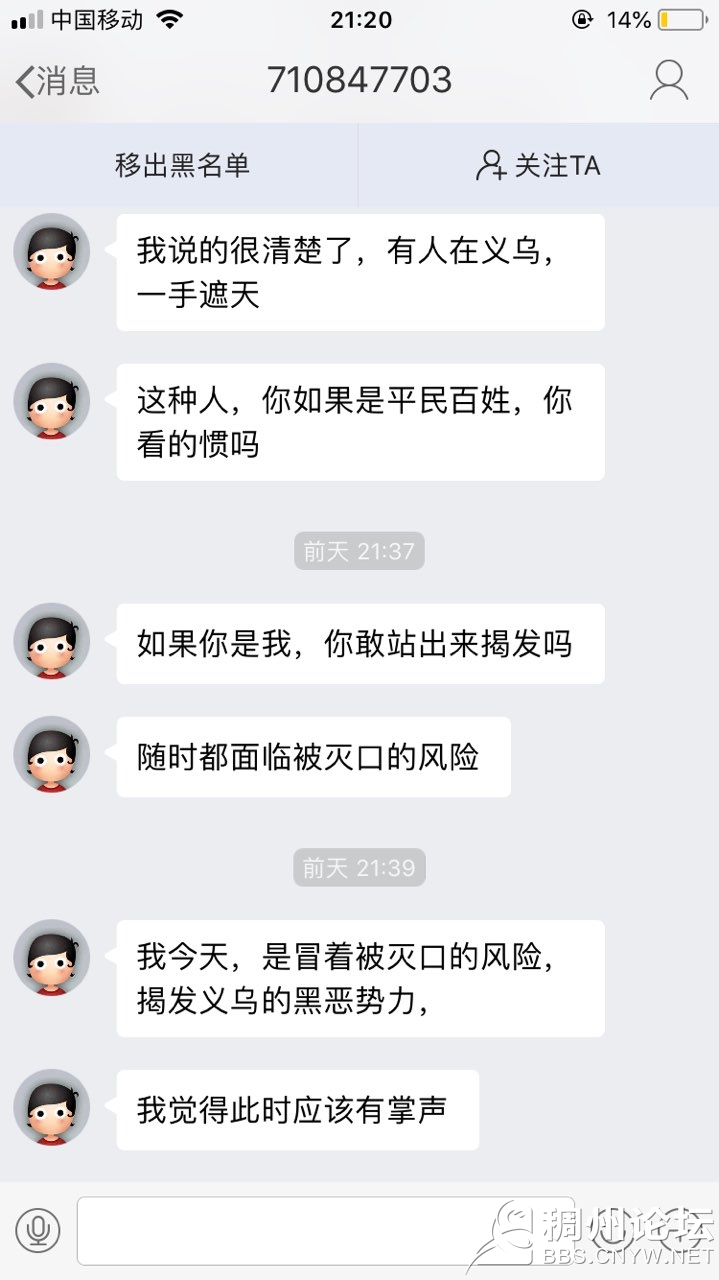Screen dimensions: 719x1280
Task: Open avatar beside 我觉得此时应该有掌声 message
Action: point(52,1108)
